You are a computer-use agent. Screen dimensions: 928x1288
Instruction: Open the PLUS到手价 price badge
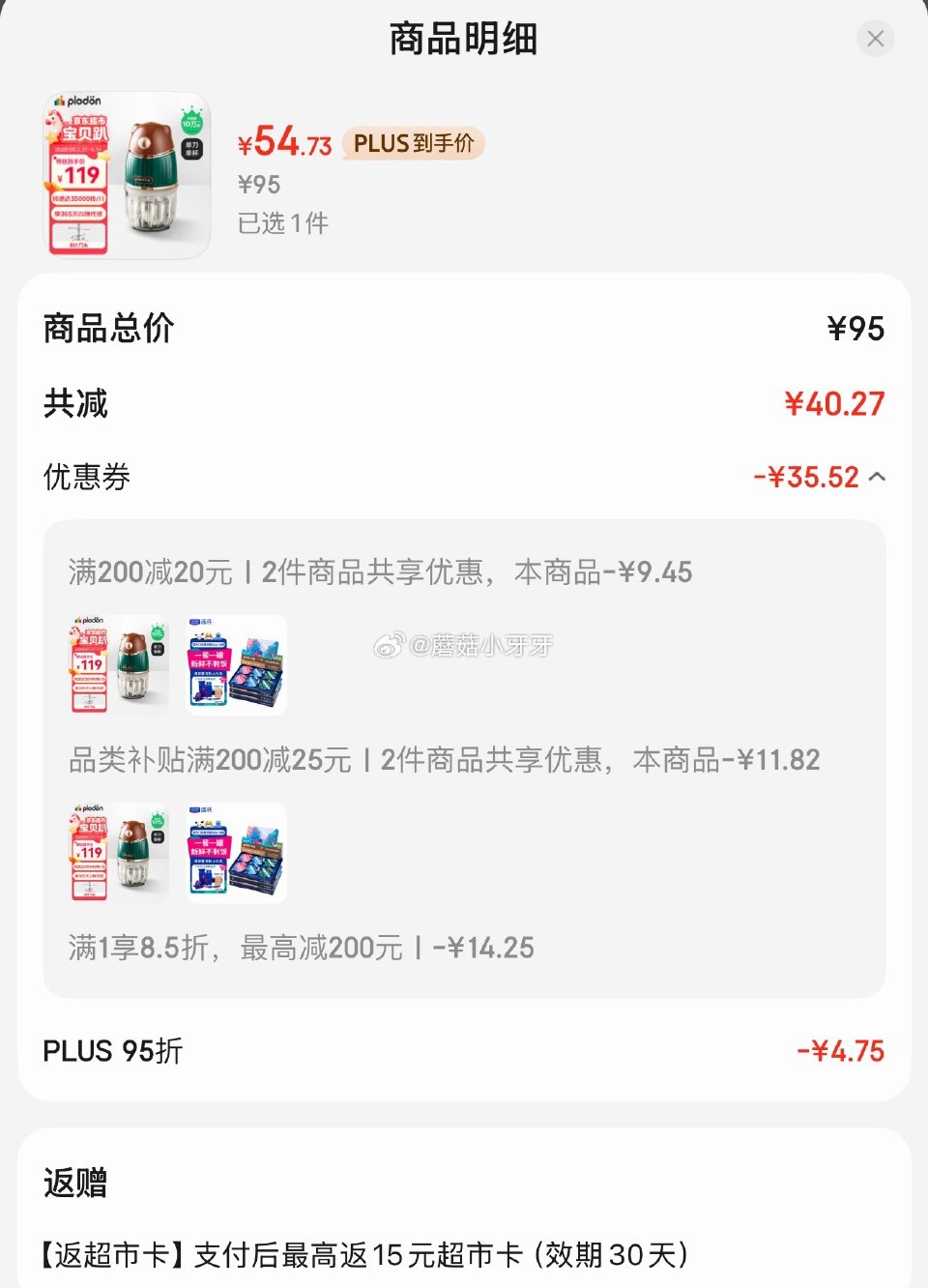click(413, 142)
